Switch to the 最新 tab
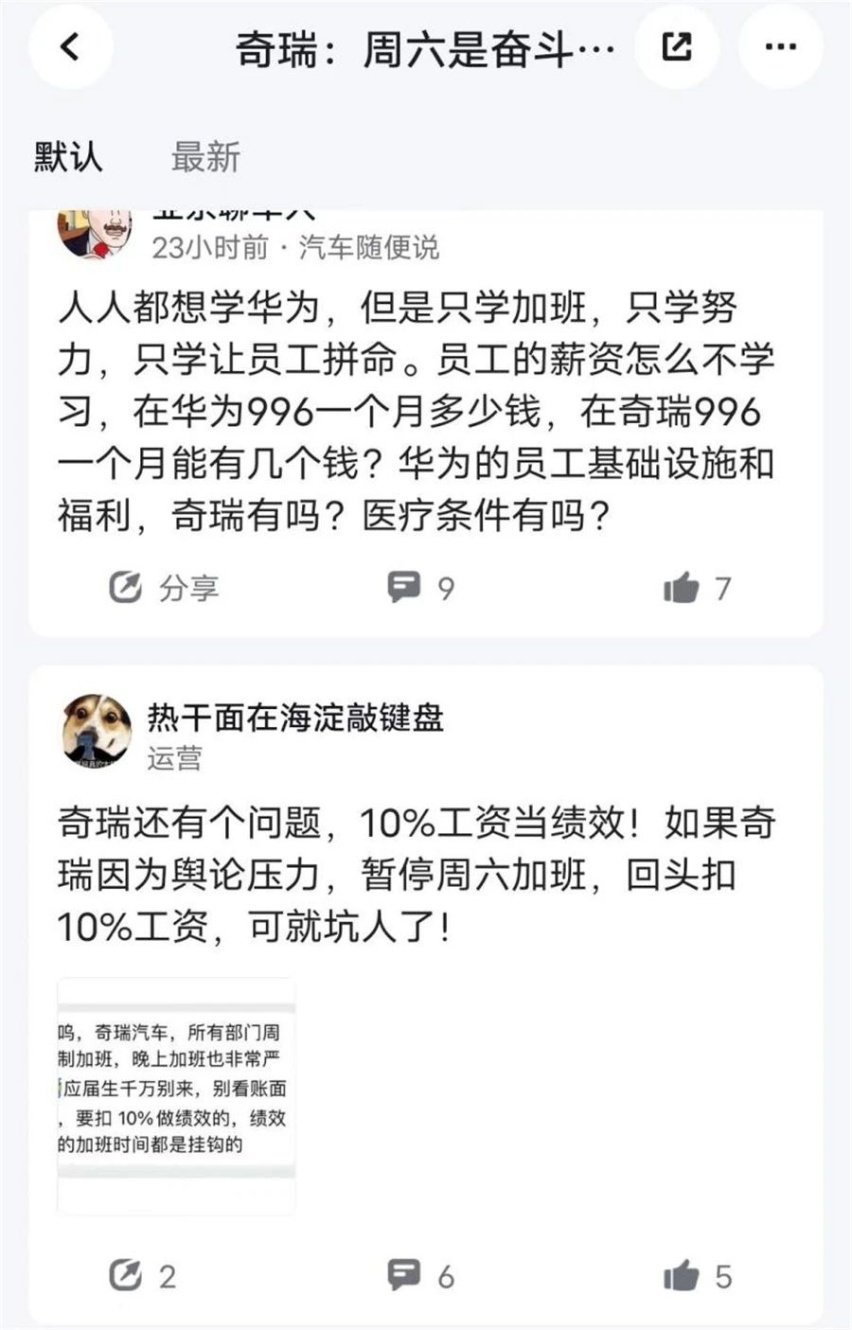The width and height of the screenshot is (852, 1330). (x=205, y=157)
